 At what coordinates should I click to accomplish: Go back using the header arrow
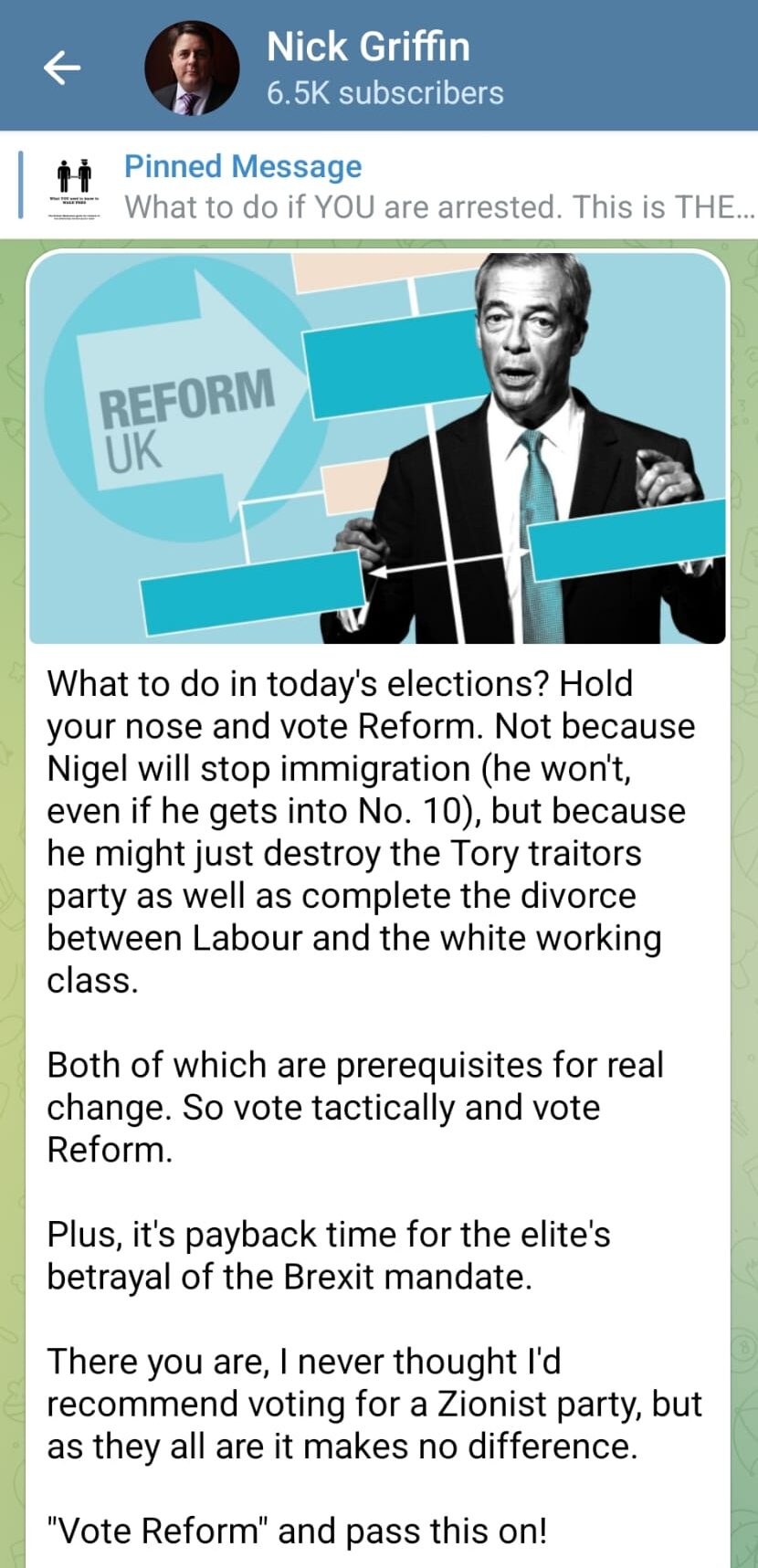[61, 68]
